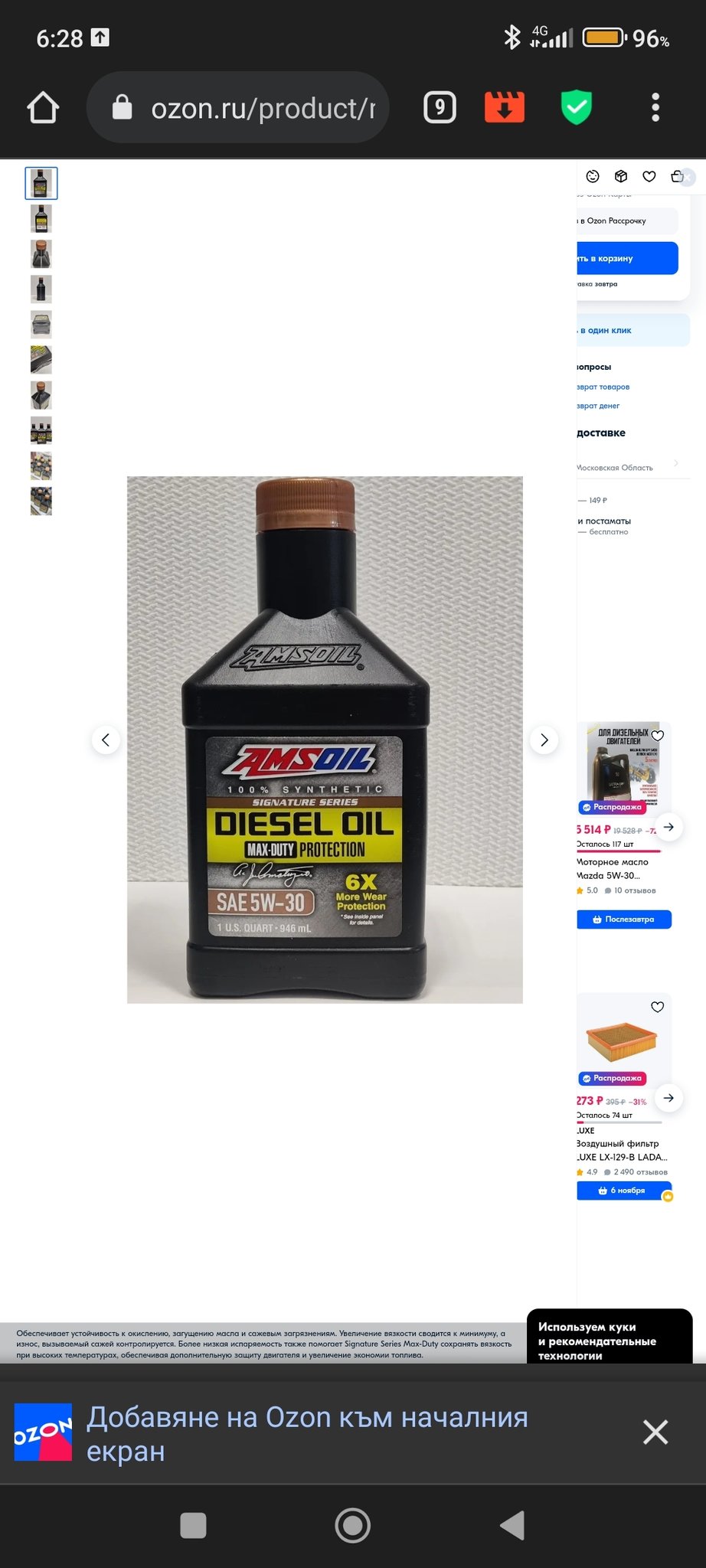Viewport: 706px width, 1568px height.
Task: Add LUXE filter to cart, 6 ноября
Action: click(x=624, y=1191)
